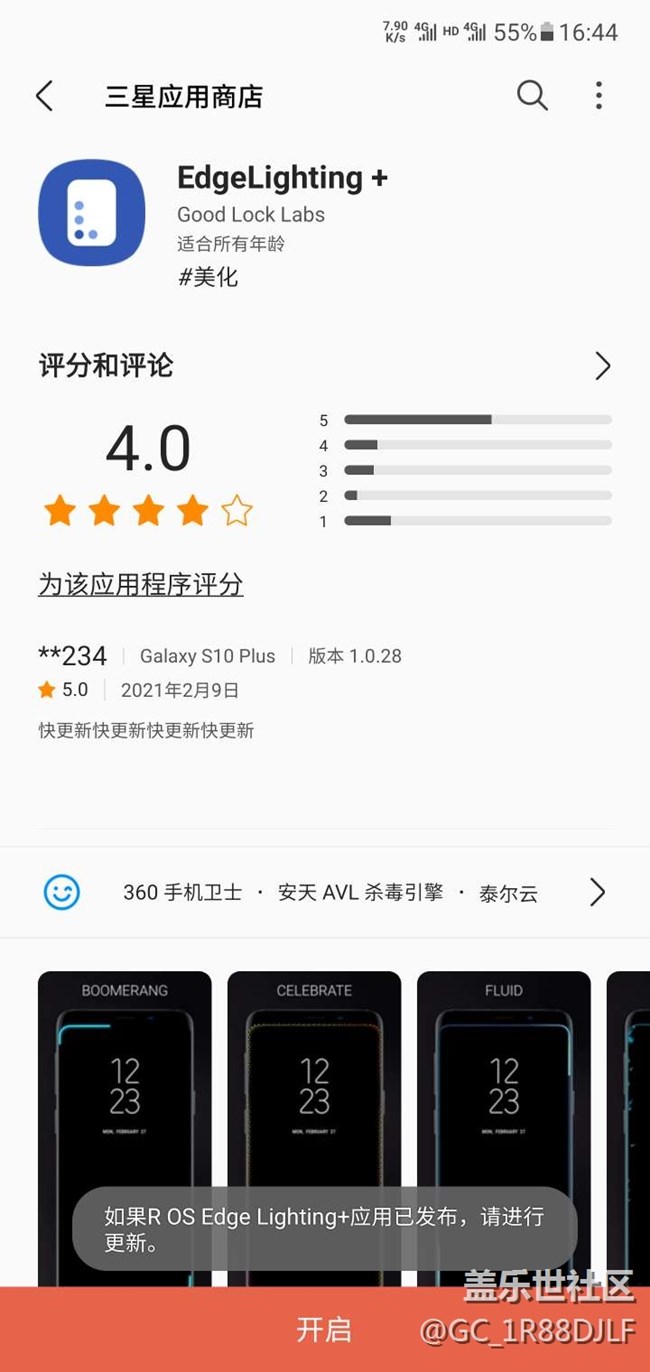
Task: Open the Good Lock Labs developer page
Action: (x=251, y=214)
